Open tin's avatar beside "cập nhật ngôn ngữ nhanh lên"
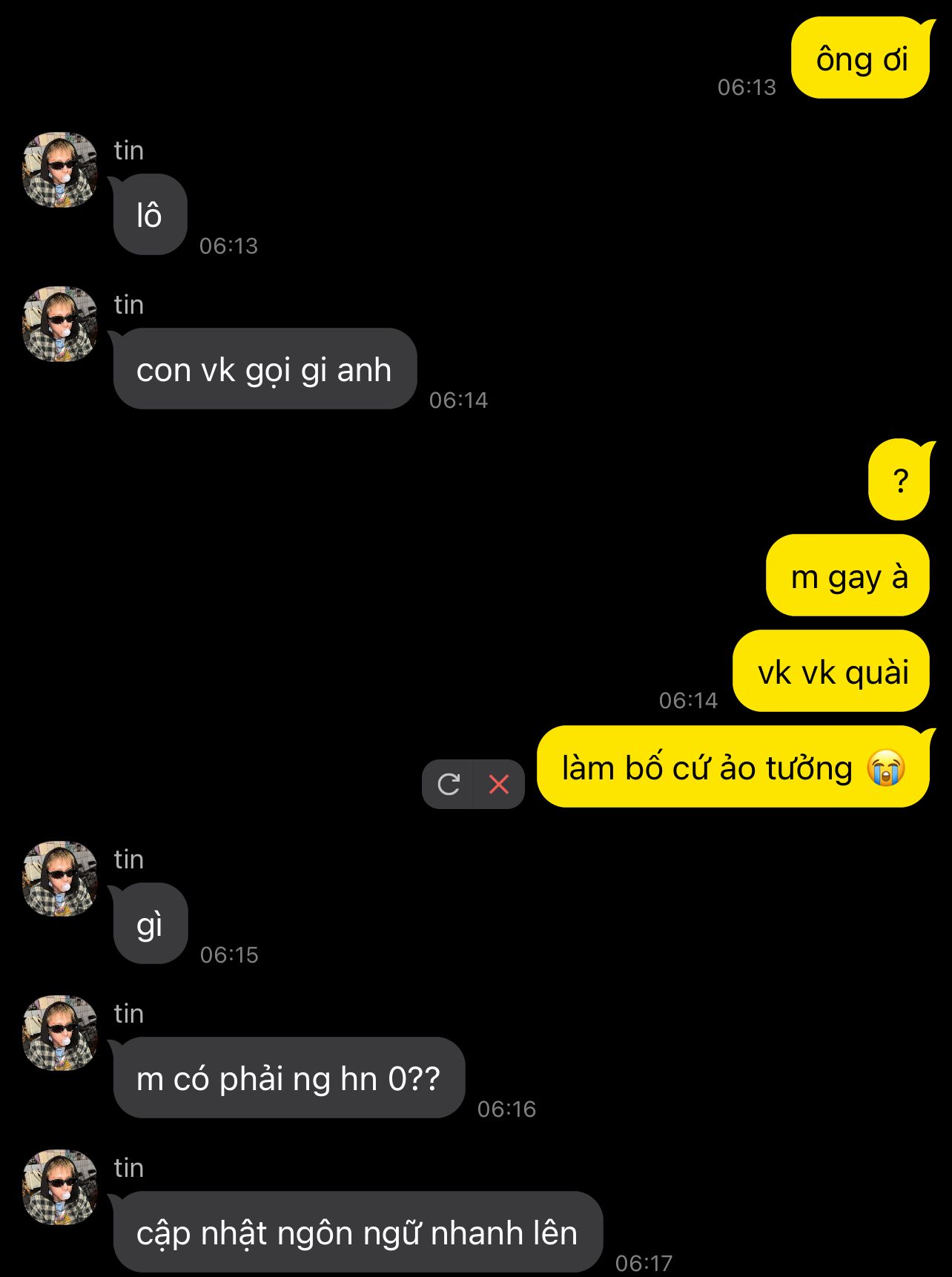This screenshot has width=952, height=1277. pyautogui.click(x=60, y=1187)
